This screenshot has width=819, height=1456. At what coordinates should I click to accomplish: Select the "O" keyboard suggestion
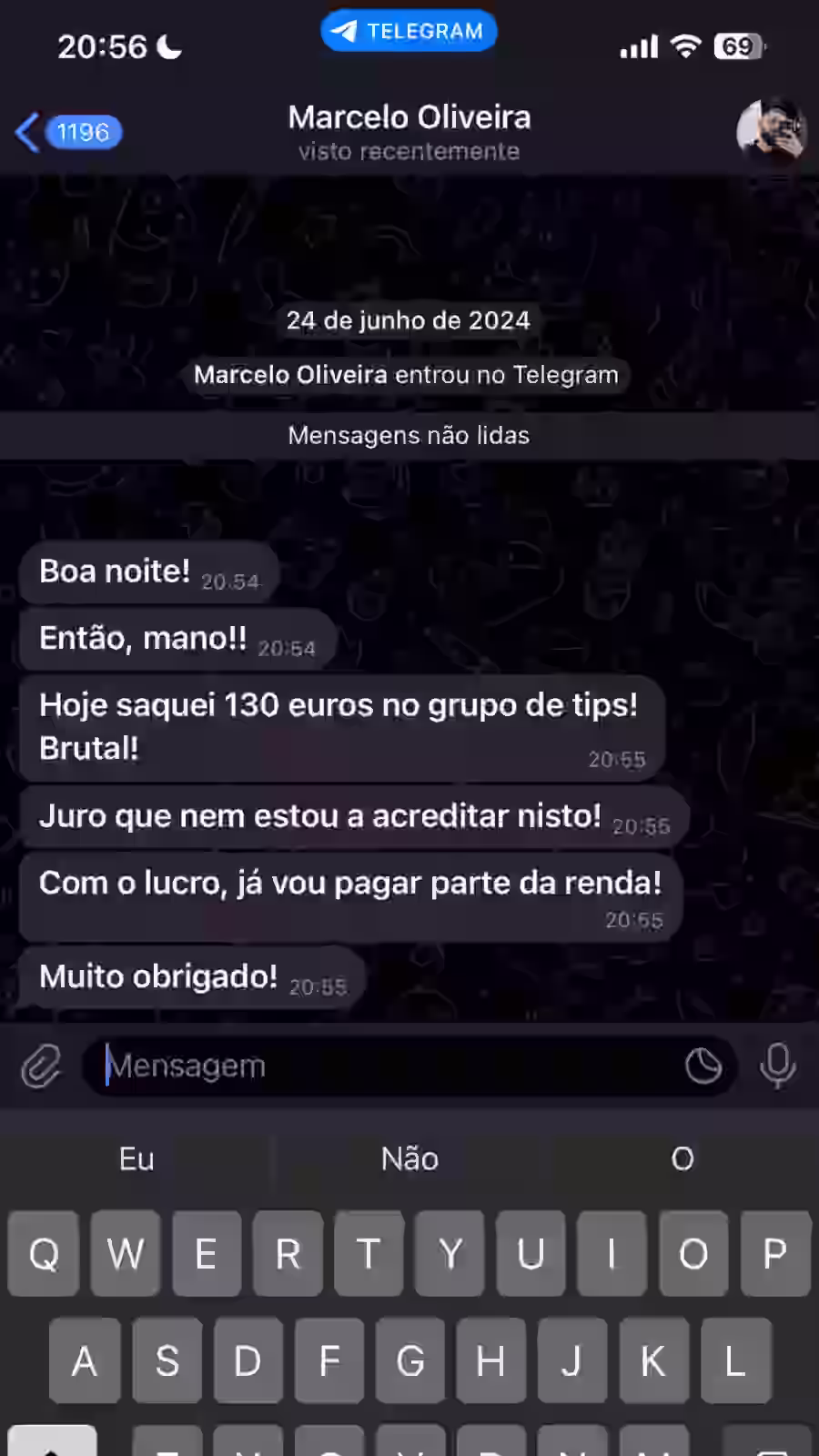tap(682, 1159)
